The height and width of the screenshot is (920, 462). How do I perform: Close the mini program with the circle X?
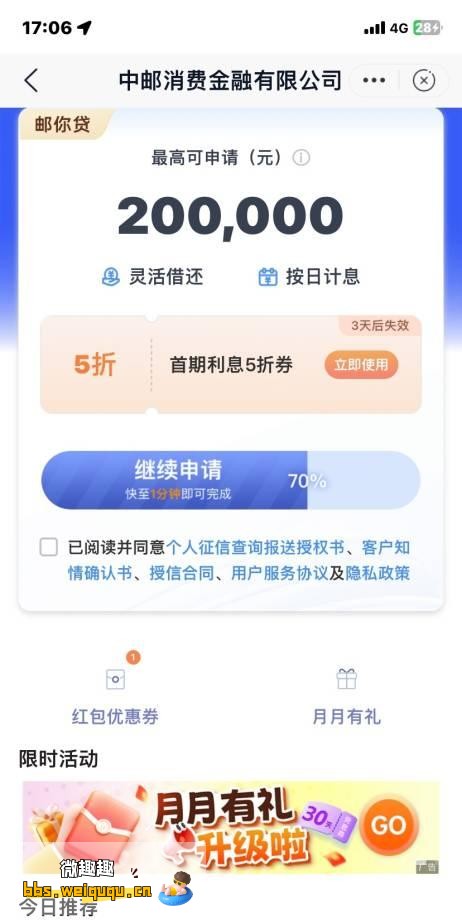pos(424,80)
